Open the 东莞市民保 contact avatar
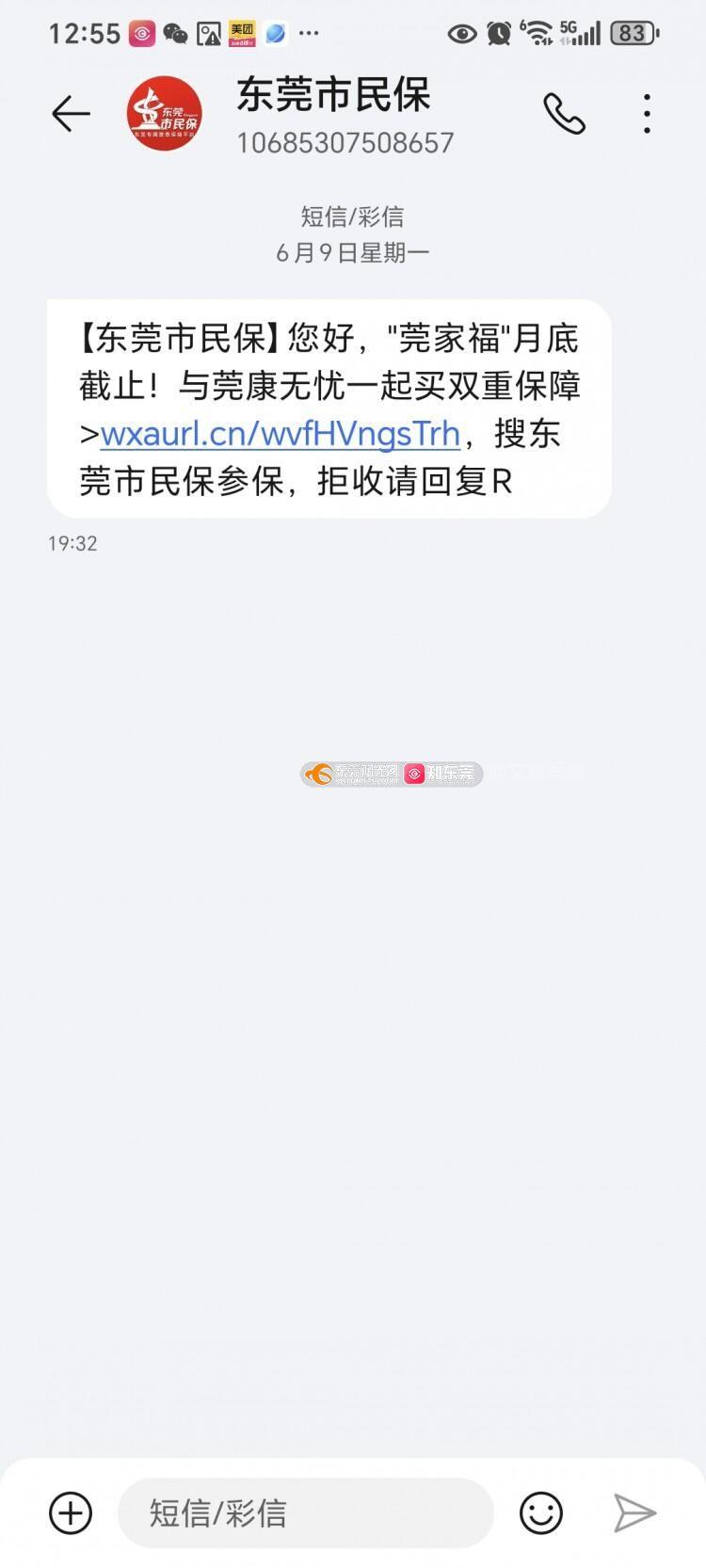This screenshot has width=706, height=1568. tap(165, 114)
